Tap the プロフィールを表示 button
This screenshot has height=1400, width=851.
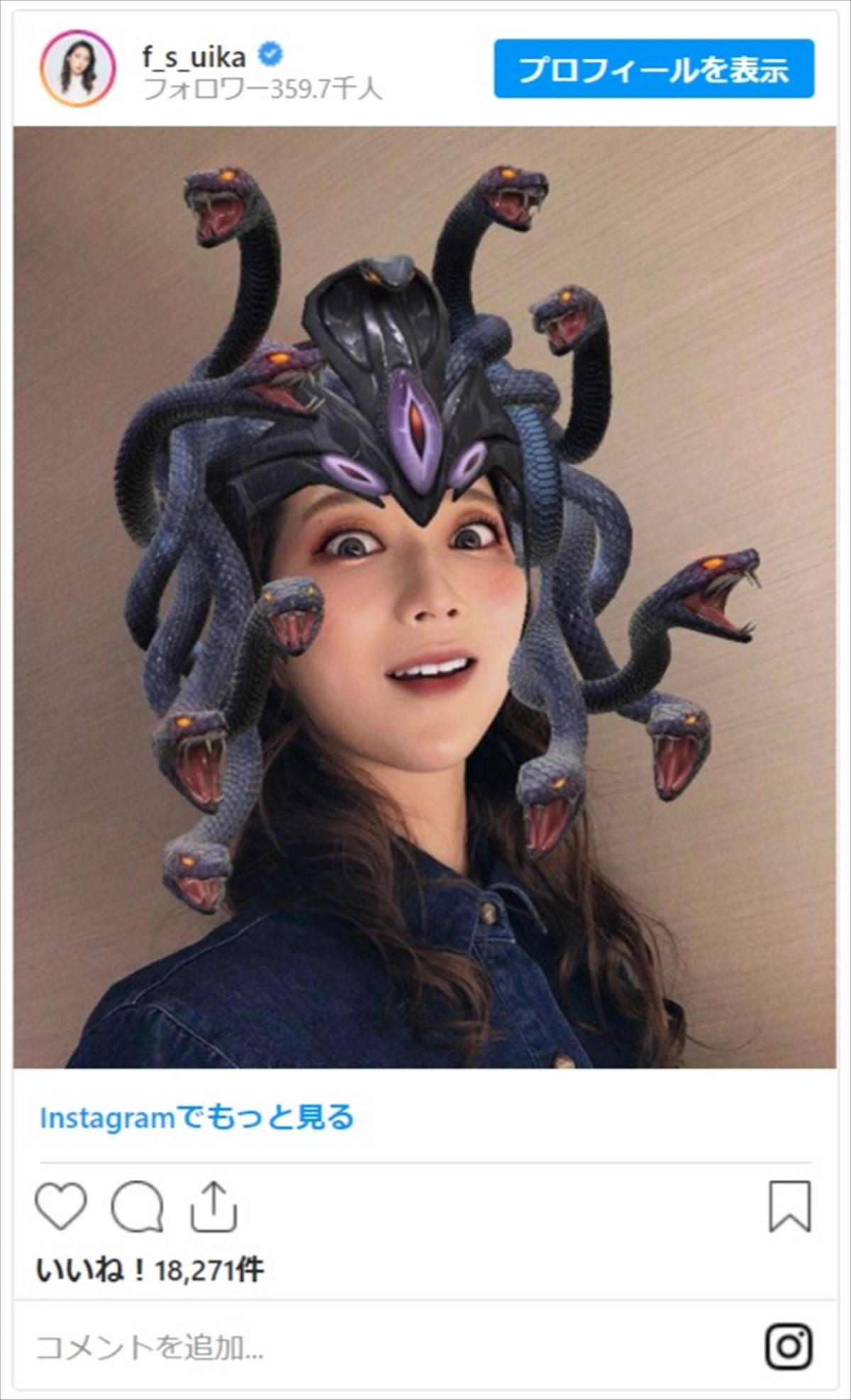point(653,69)
